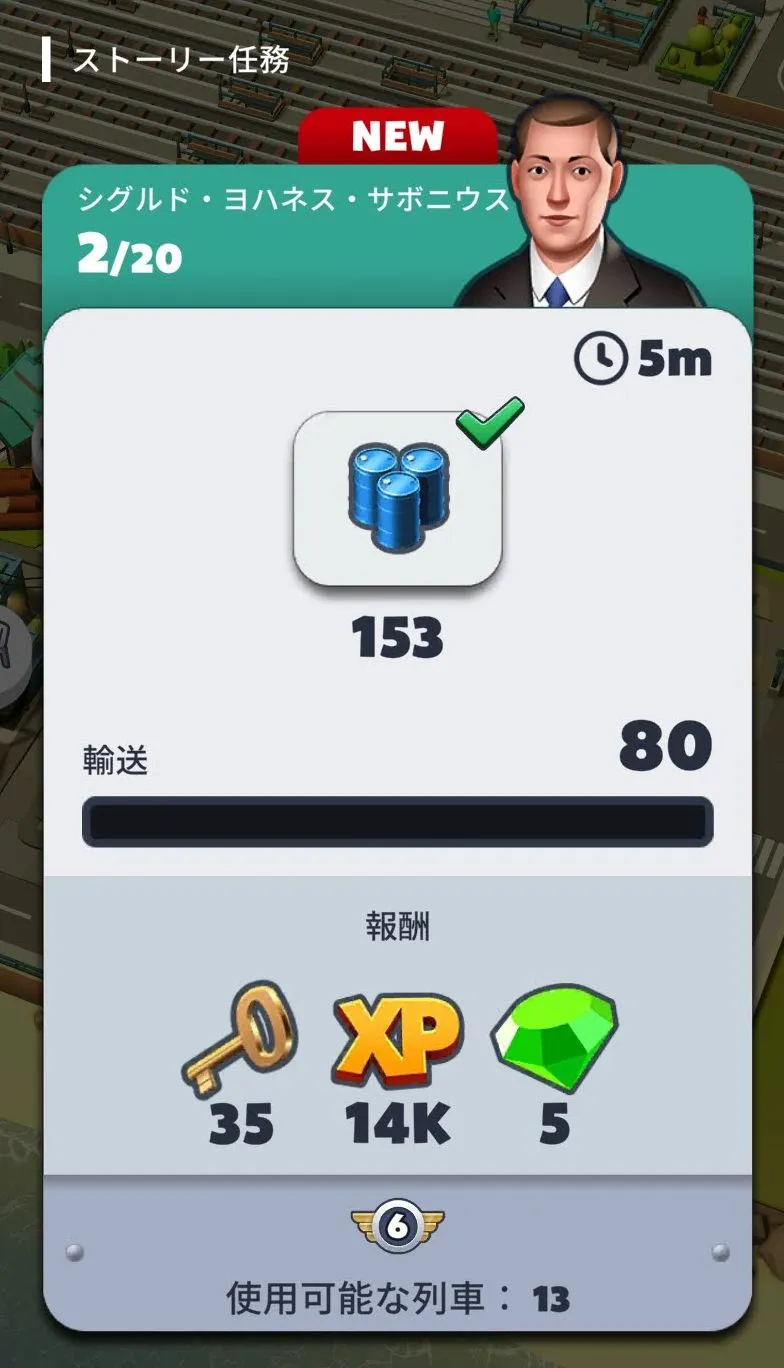Screen dimensions: 784x1368
Task: Open the シグルド・ヨハネス・サボニウス story job card
Action: 397,747
